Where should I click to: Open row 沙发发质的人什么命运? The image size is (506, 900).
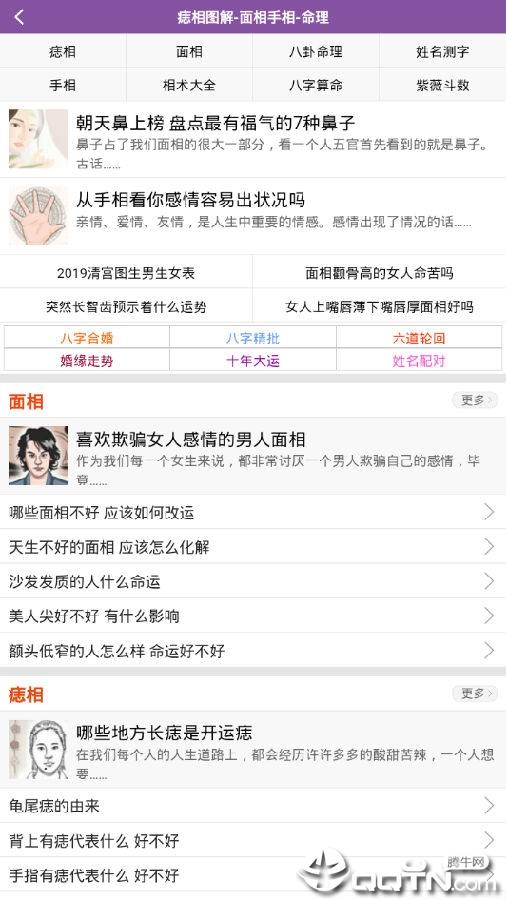pyautogui.click(x=253, y=581)
